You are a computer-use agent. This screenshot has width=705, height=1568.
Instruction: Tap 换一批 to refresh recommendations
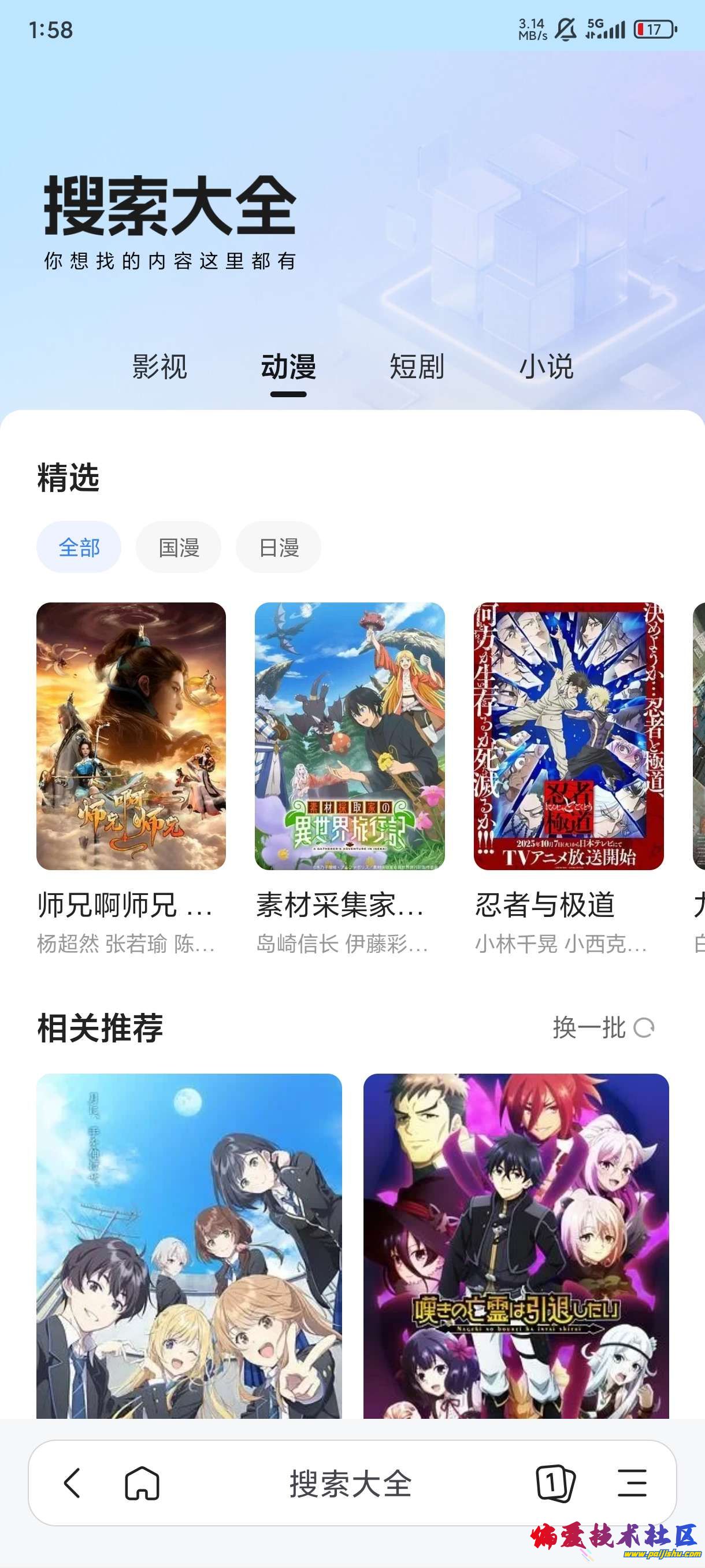point(603,1028)
